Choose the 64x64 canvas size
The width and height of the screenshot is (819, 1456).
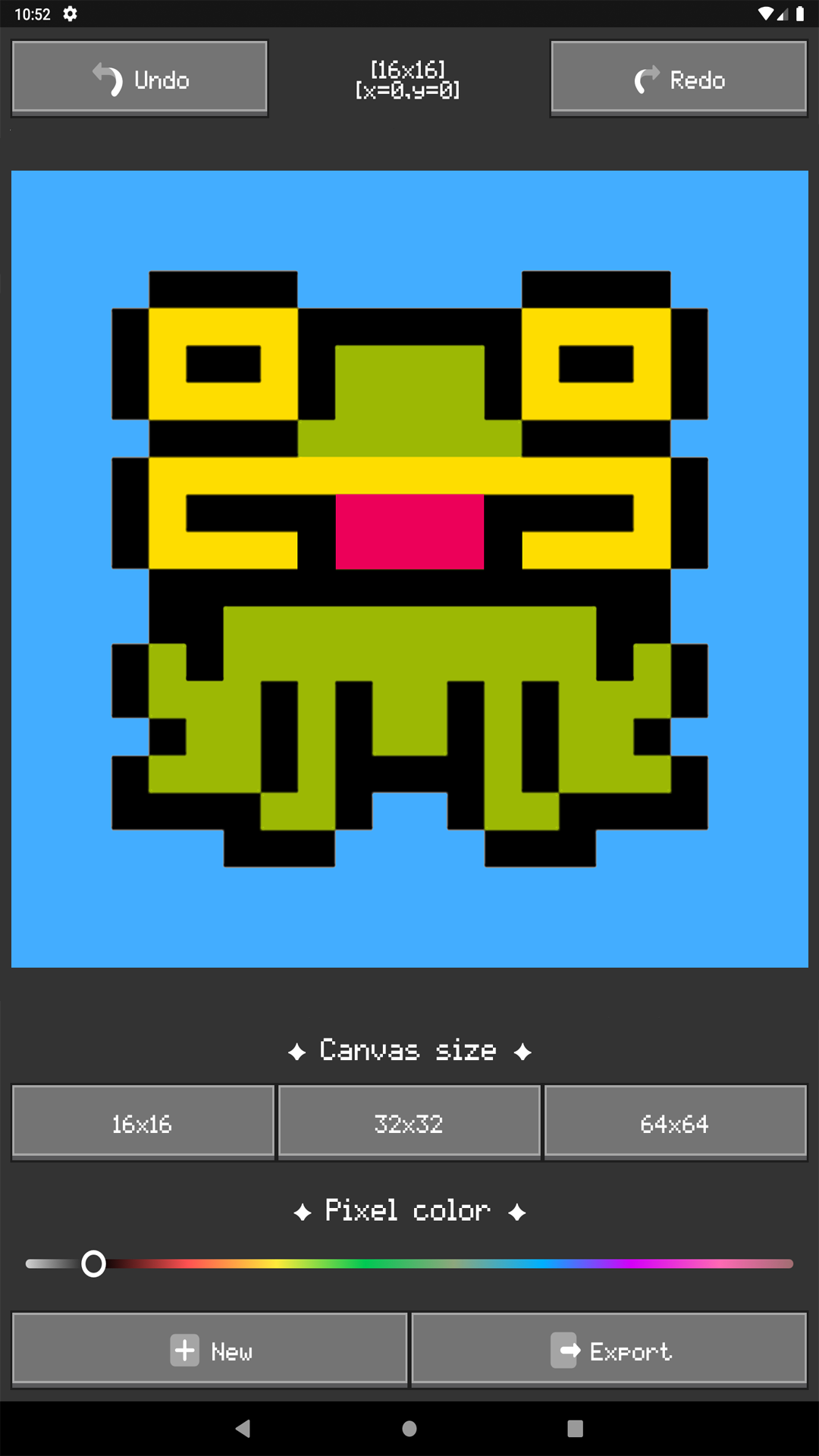675,1122
